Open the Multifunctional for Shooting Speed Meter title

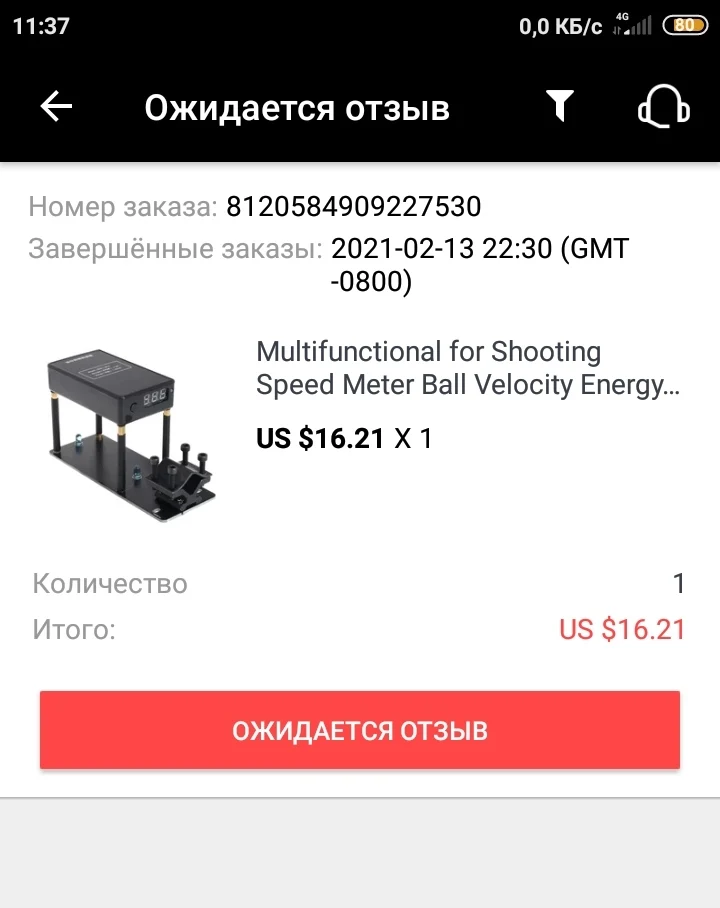tap(468, 368)
